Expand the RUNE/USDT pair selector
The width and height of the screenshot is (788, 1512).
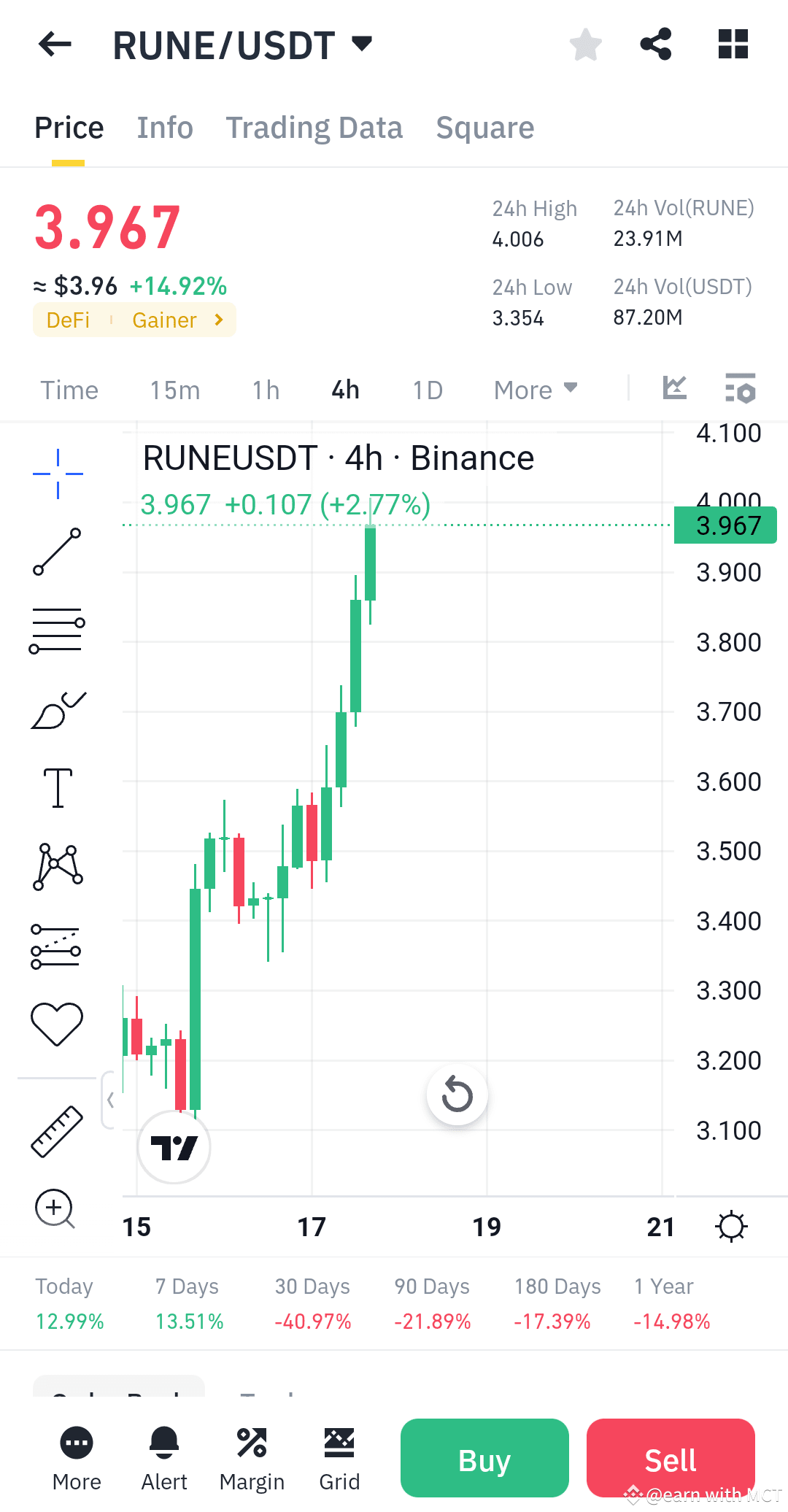[x=362, y=45]
